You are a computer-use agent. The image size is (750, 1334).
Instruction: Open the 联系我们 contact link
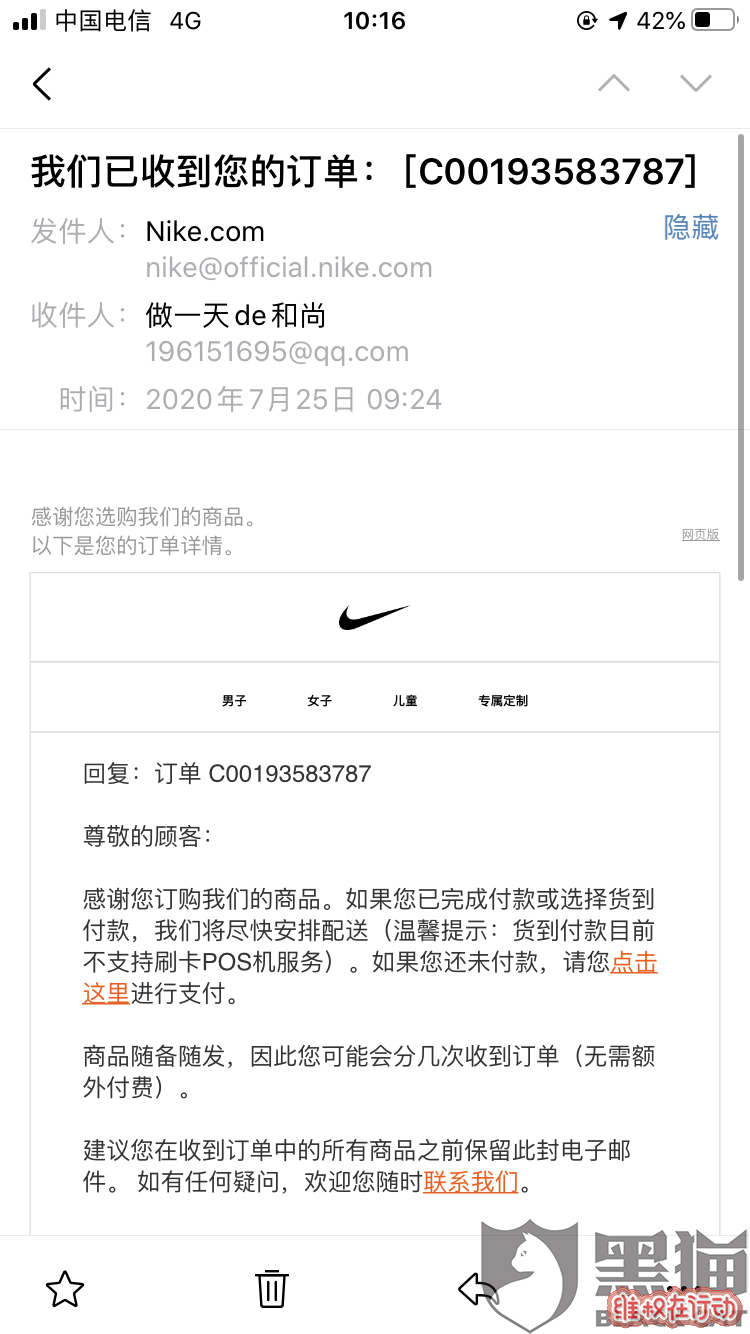pyautogui.click(x=471, y=1182)
